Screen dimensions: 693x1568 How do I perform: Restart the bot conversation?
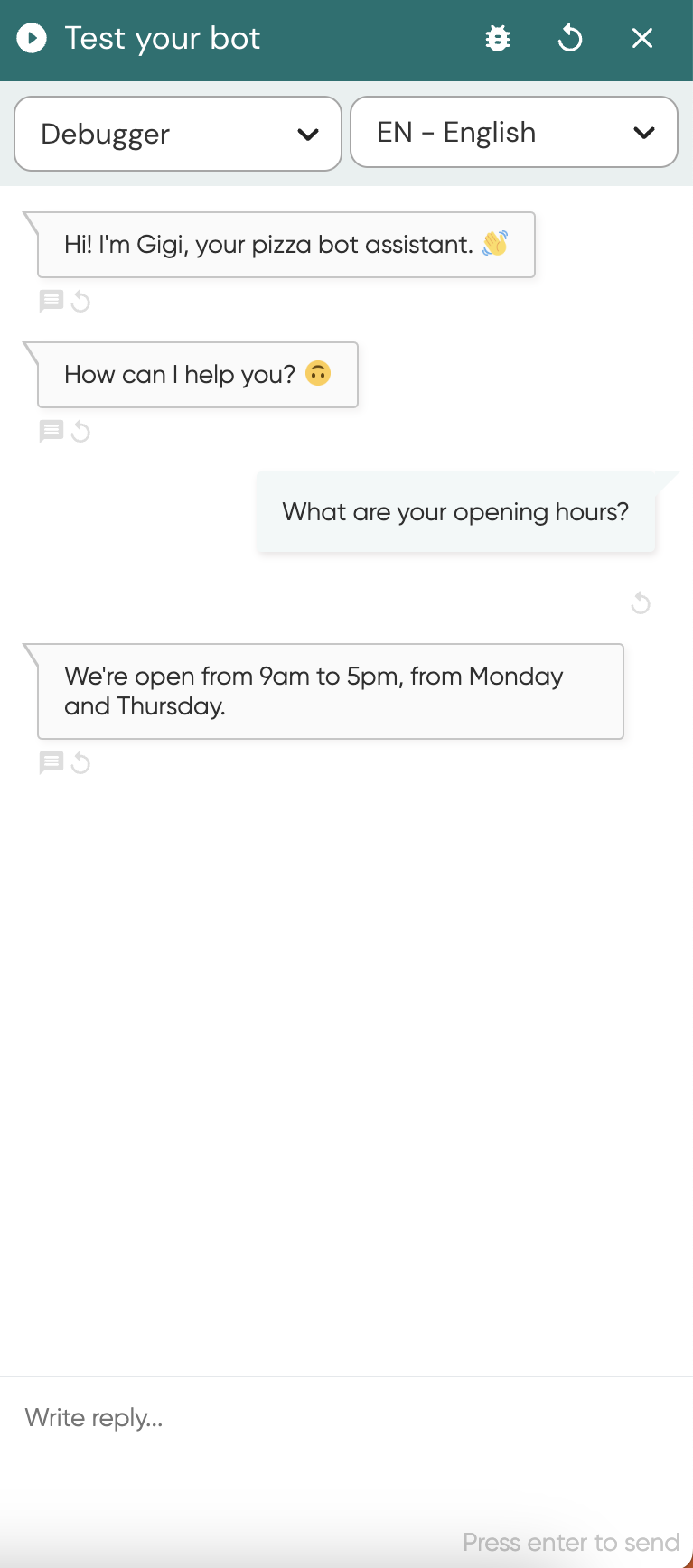tap(570, 38)
